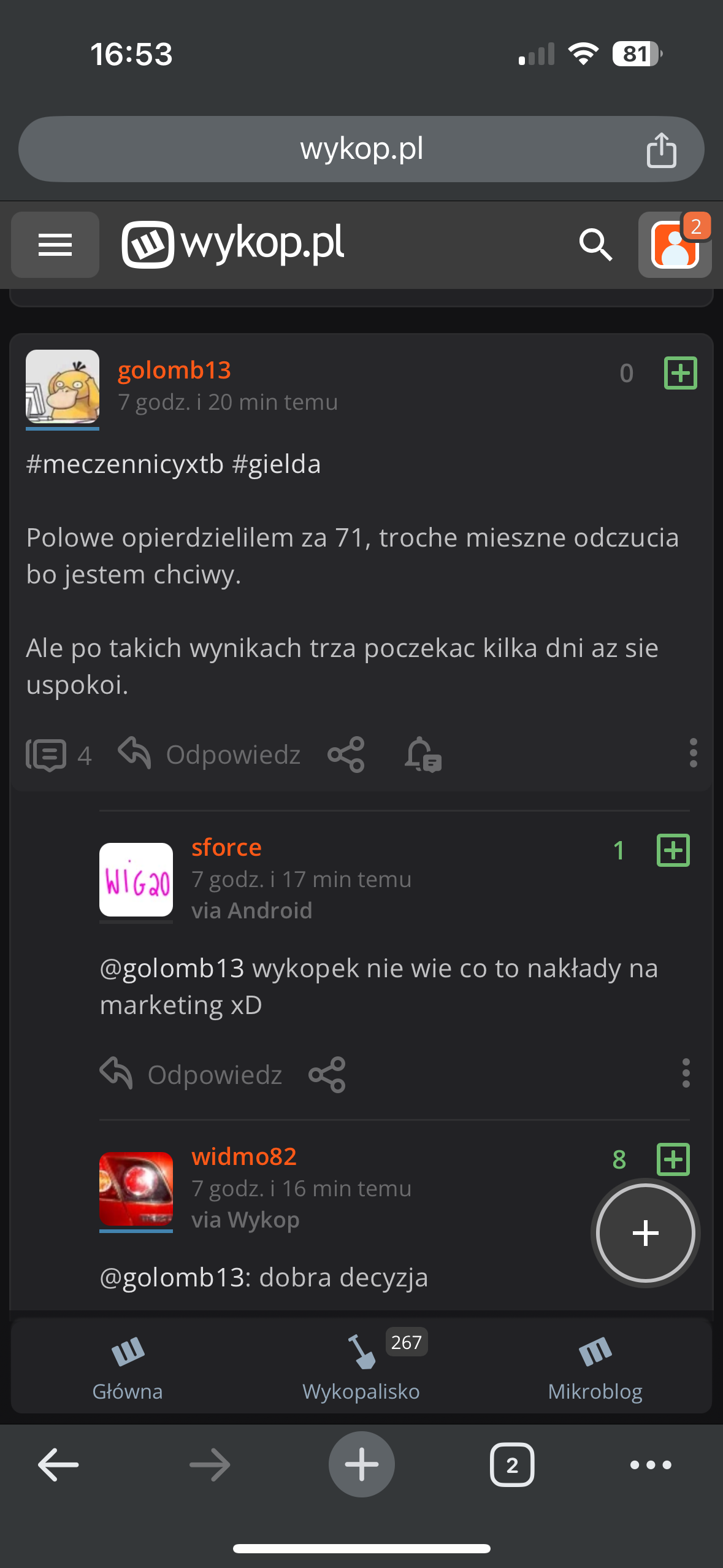This screenshot has width=723, height=1568.
Task: Upvote golomb13's post
Action: [x=681, y=373]
